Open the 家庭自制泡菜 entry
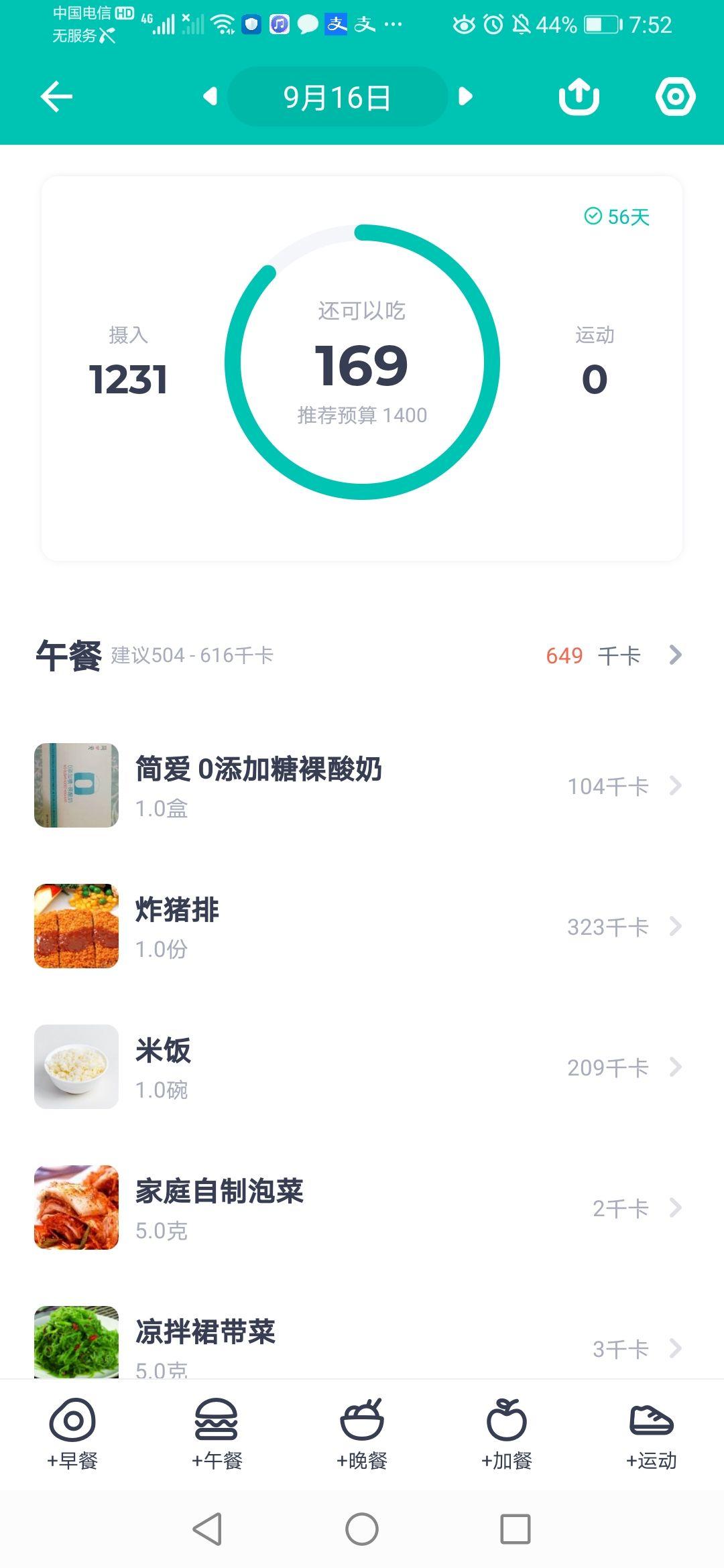Screen dimensions: 724x1568 tap(362, 1207)
